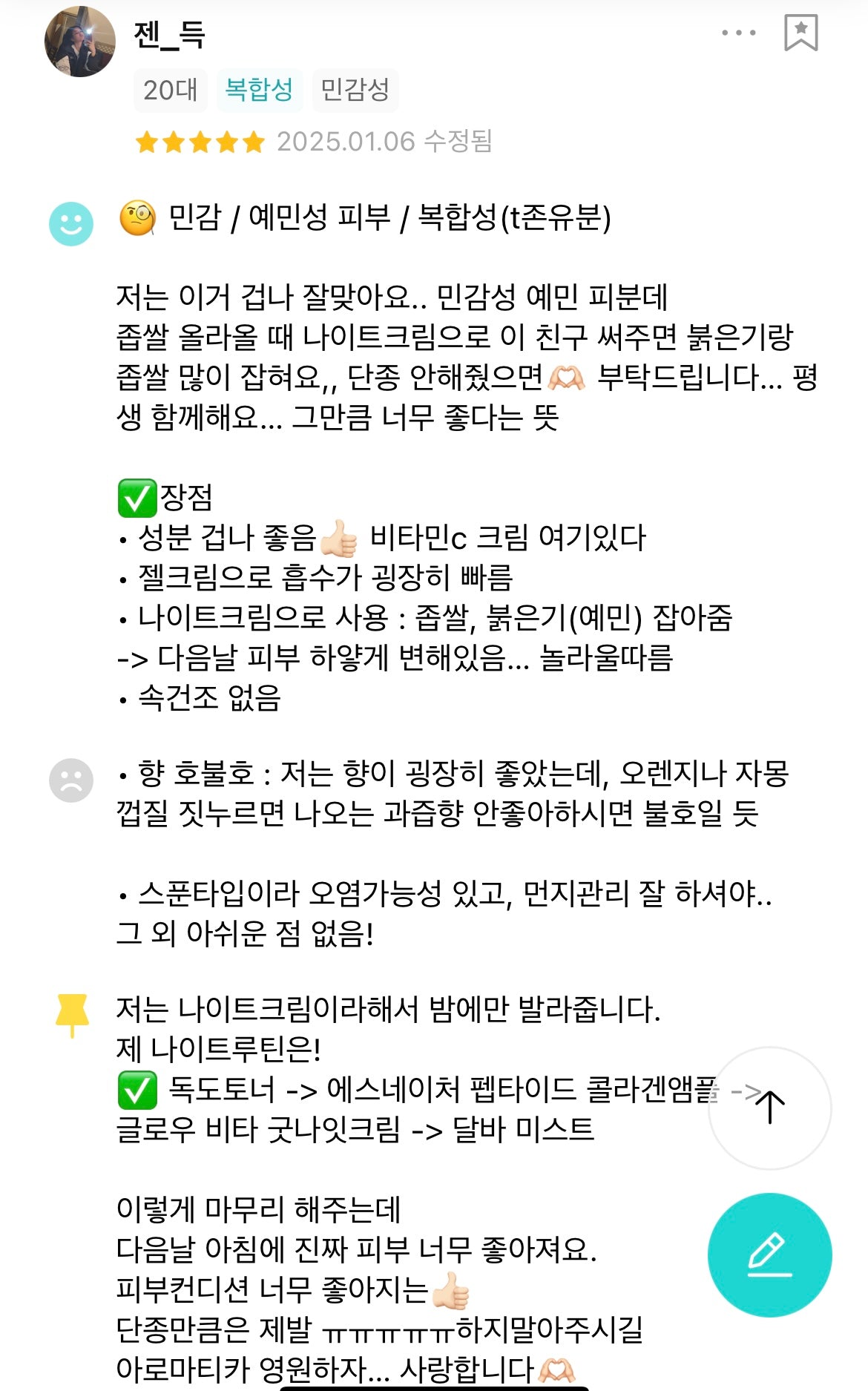Bookmark this review
Screen dimensions: 868x1391
point(800,33)
